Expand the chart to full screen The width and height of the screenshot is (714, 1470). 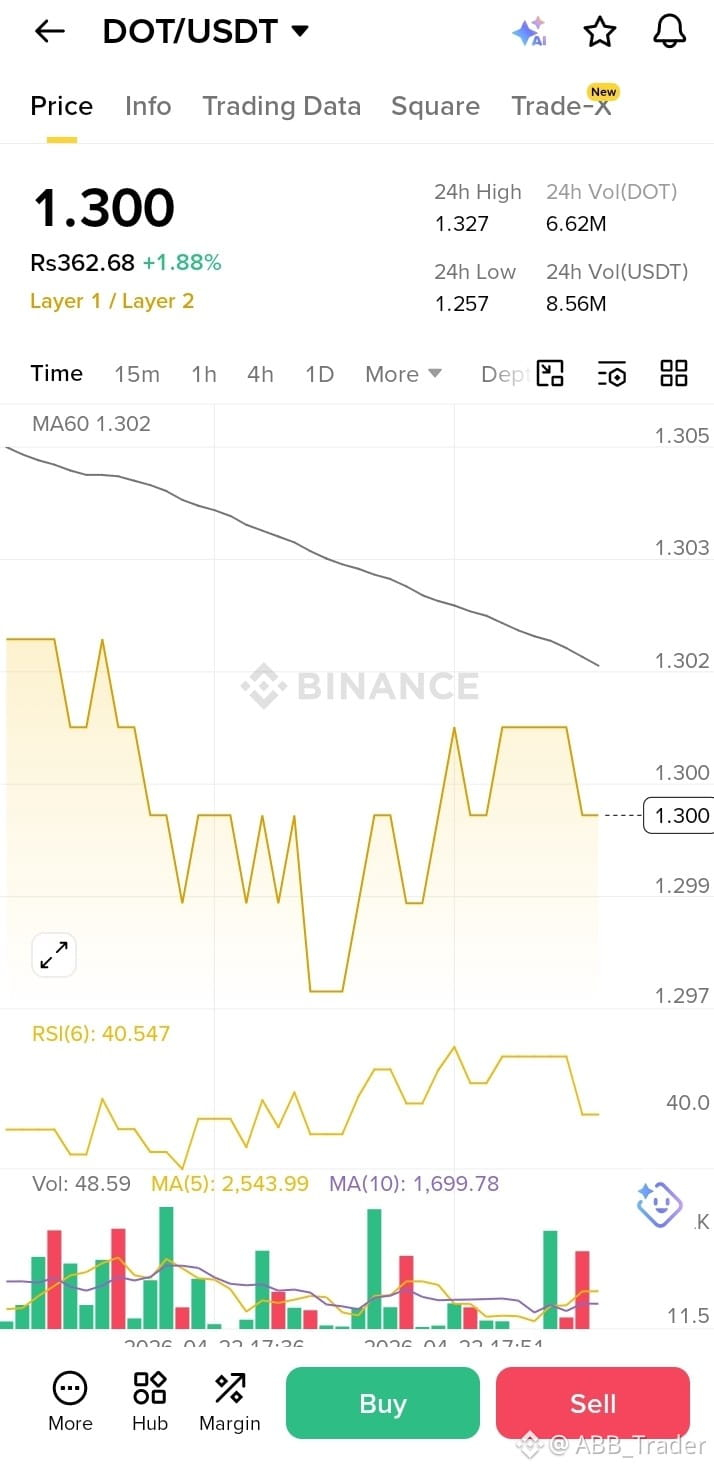[54, 955]
